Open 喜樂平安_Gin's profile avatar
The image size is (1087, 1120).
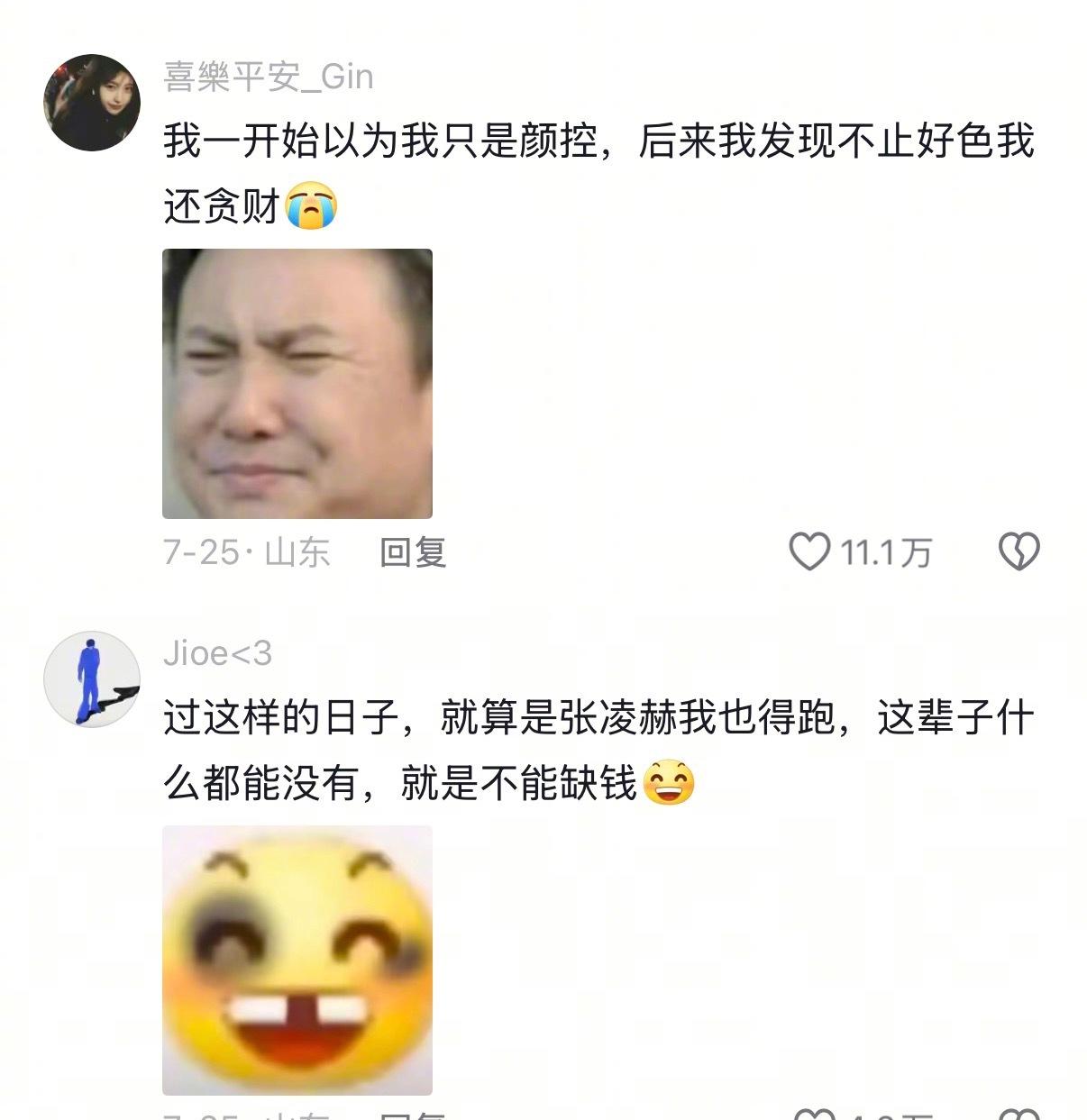pyautogui.click(x=92, y=102)
